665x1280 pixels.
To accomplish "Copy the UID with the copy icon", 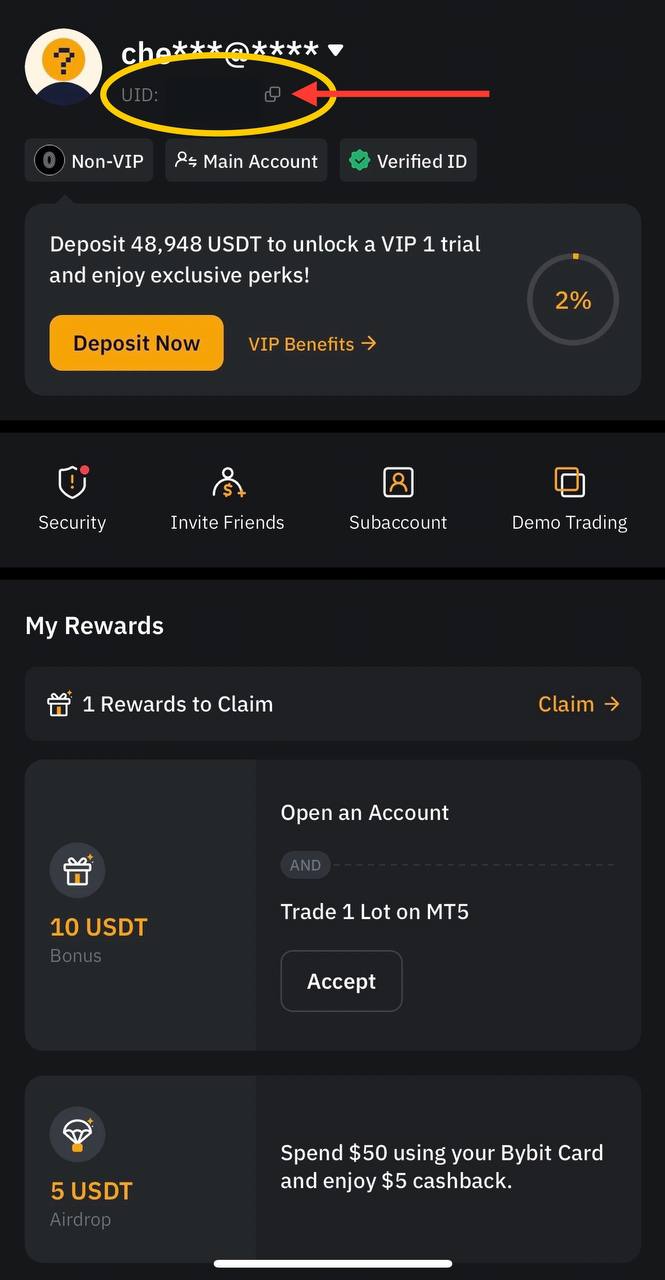I will coord(272,95).
